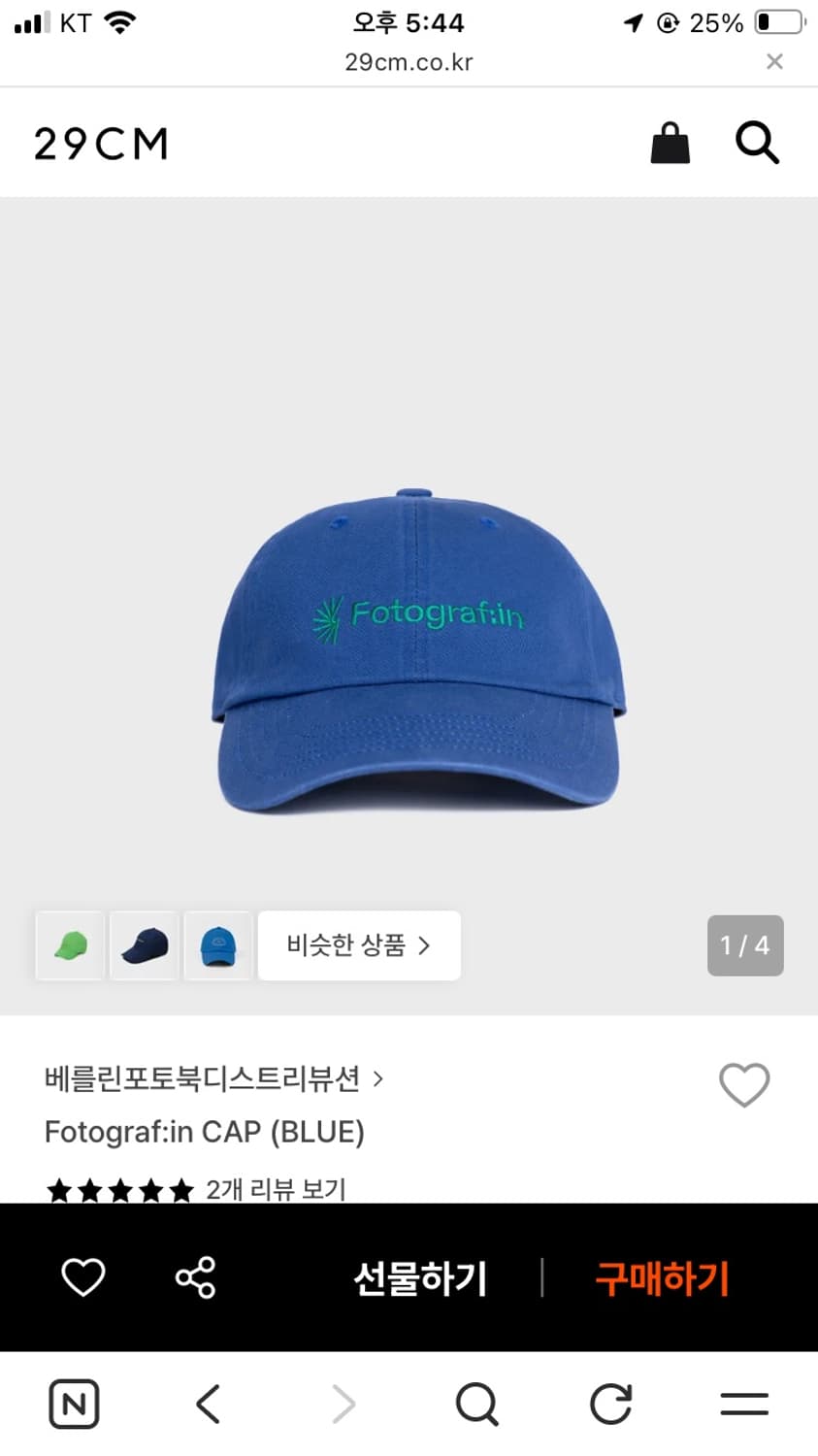Toggle the wishlist heart next to product title
Viewport: 818px width, 1456px height.
click(x=744, y=1086)
